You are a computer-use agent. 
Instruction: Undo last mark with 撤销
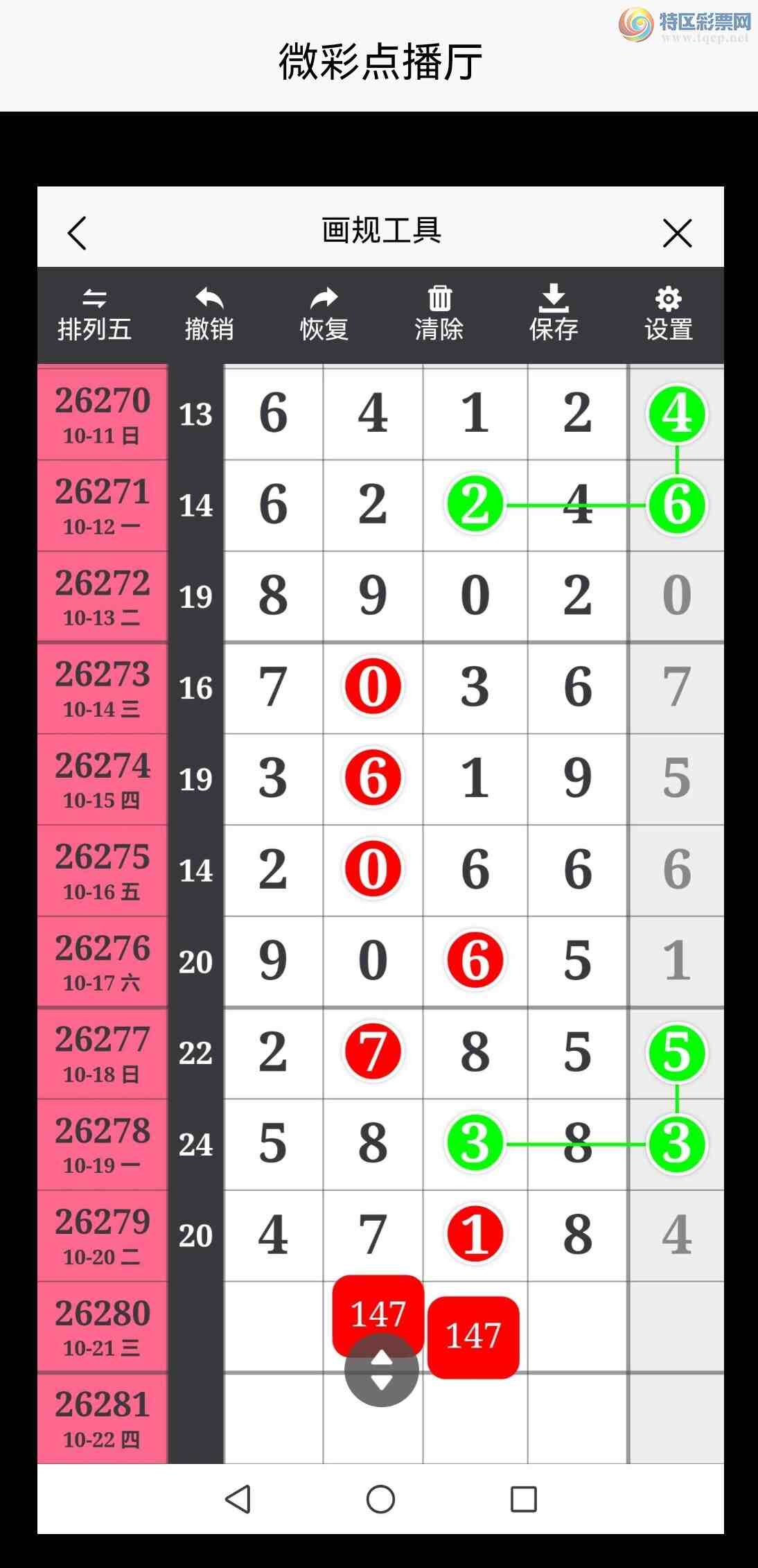coord(209,315)
